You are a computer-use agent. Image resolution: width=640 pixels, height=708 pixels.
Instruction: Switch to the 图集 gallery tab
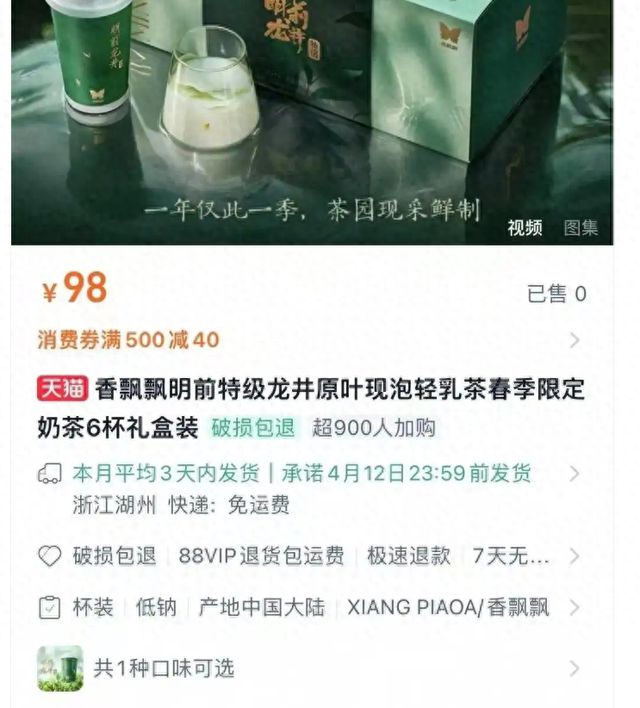click(581, 228)
